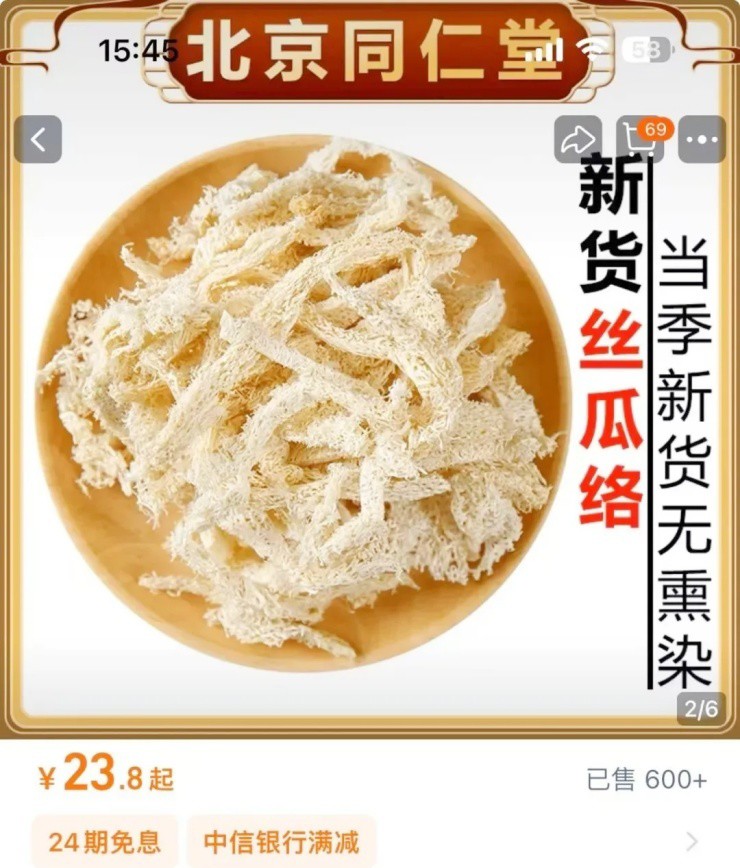Open the more options menu
Image resolution: width=740 pixels, height=868 pixels.
pyautogui.click(x=701, y=140)
